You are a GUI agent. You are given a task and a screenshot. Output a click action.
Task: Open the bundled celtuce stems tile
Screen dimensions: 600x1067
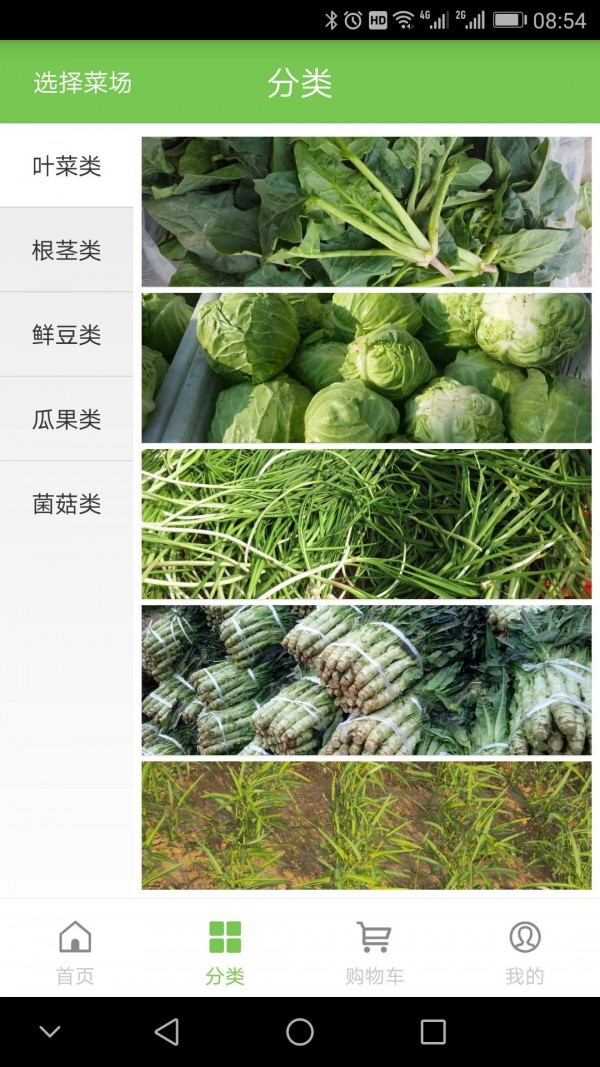tap(366, 680)
